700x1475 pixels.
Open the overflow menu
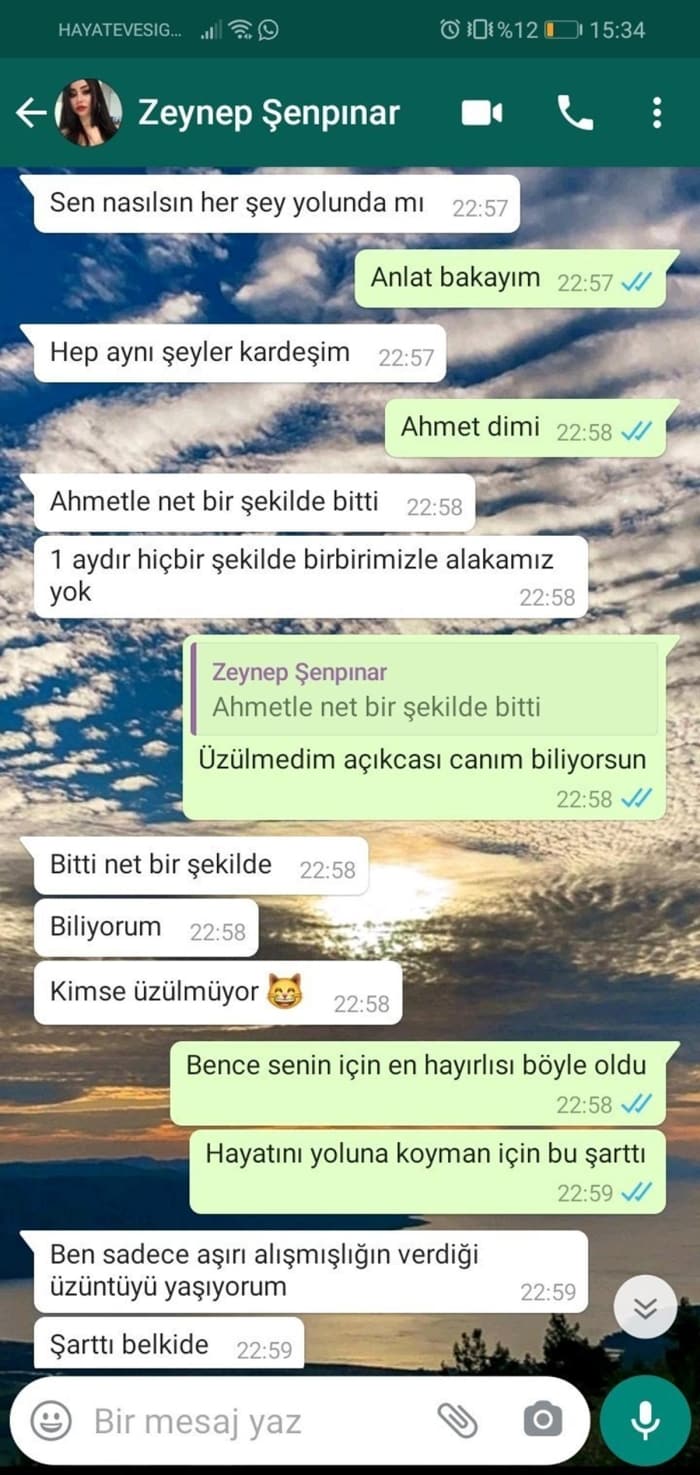pyautogui.click(x=656, y=113)
